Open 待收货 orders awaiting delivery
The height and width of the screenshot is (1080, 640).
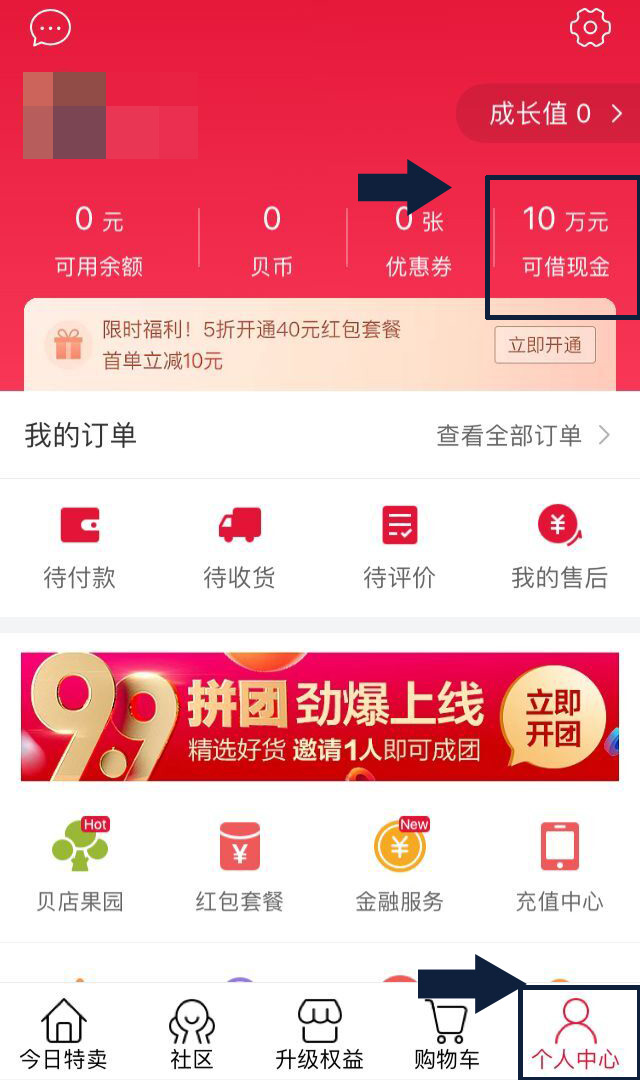pyautogui.click(x=240, y=546)
